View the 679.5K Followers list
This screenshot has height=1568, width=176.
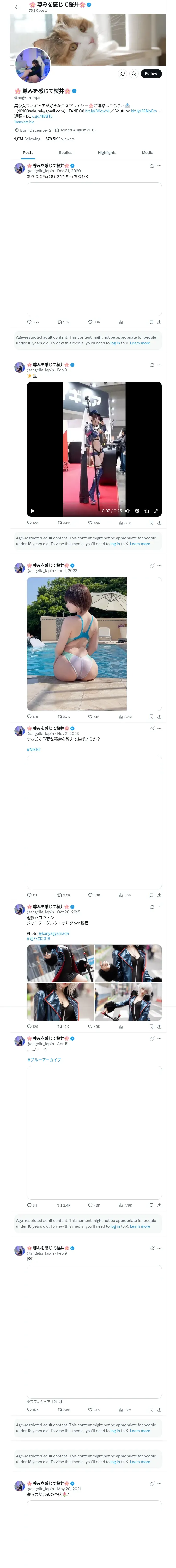coord(59,139)
